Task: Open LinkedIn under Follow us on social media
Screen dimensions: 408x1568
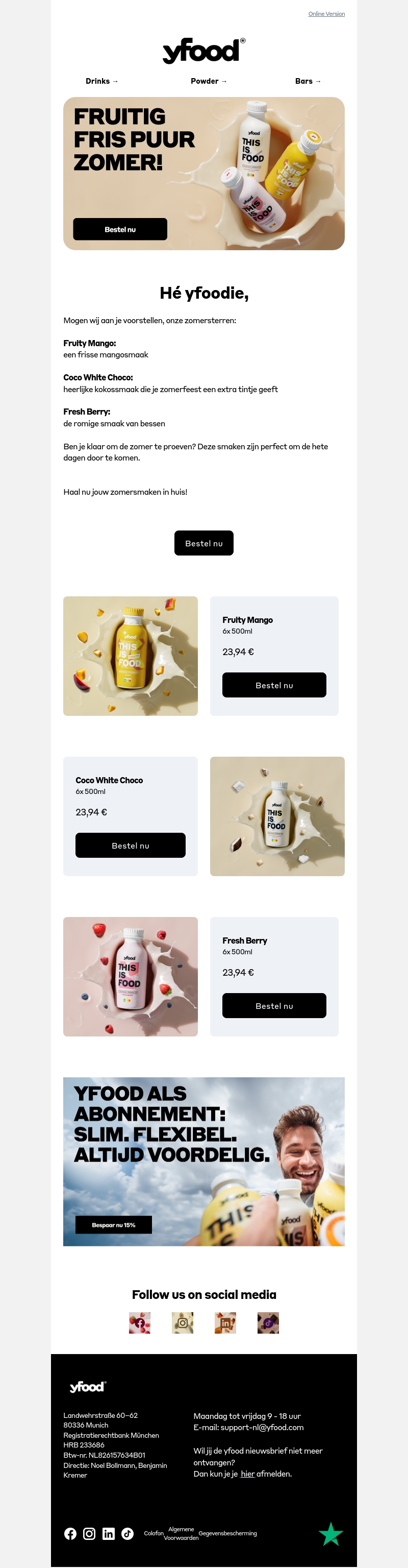Action: click(225, 1323)
